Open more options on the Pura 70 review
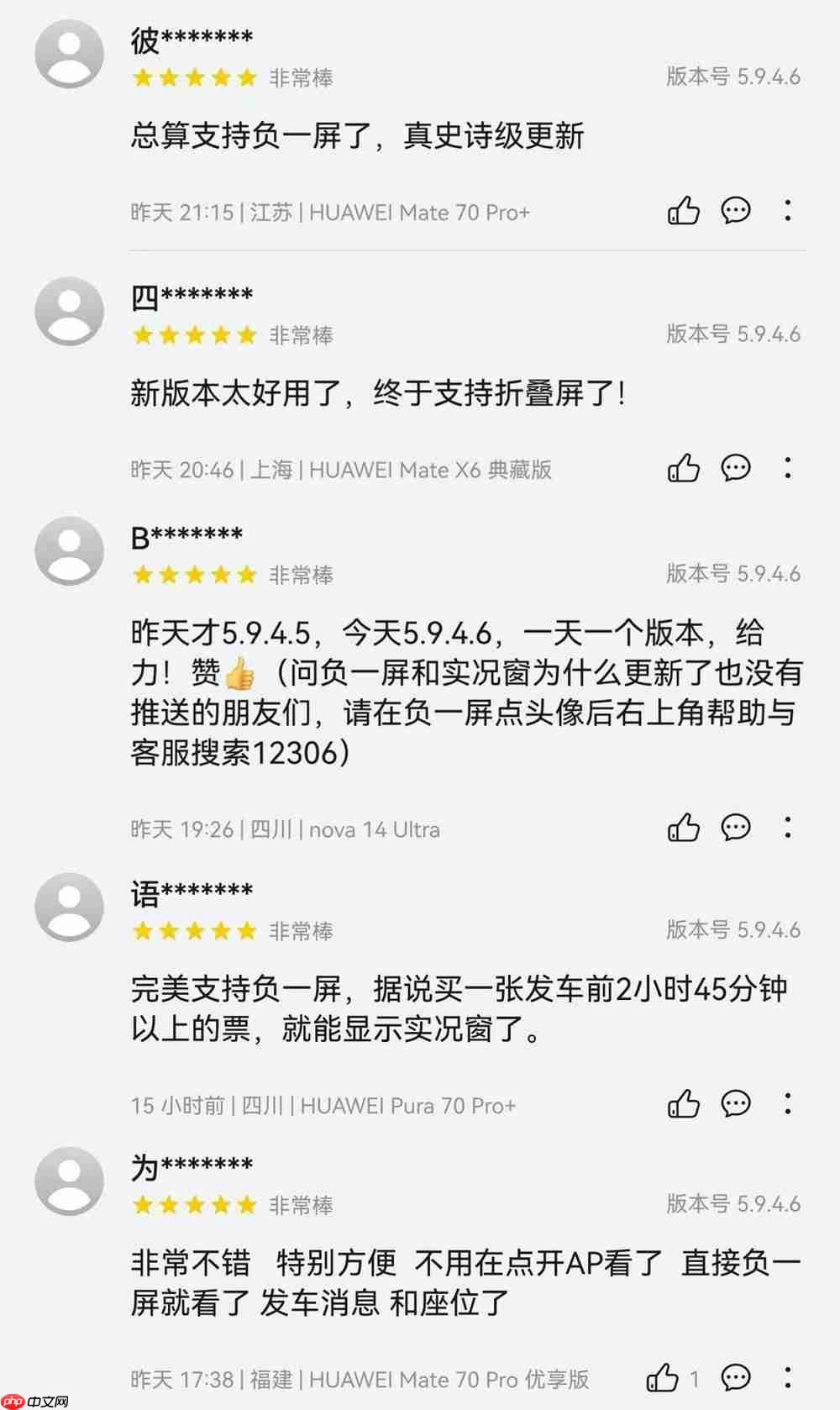The height and width of the screenshot is (1410, 840). (x=787, y=1104)
